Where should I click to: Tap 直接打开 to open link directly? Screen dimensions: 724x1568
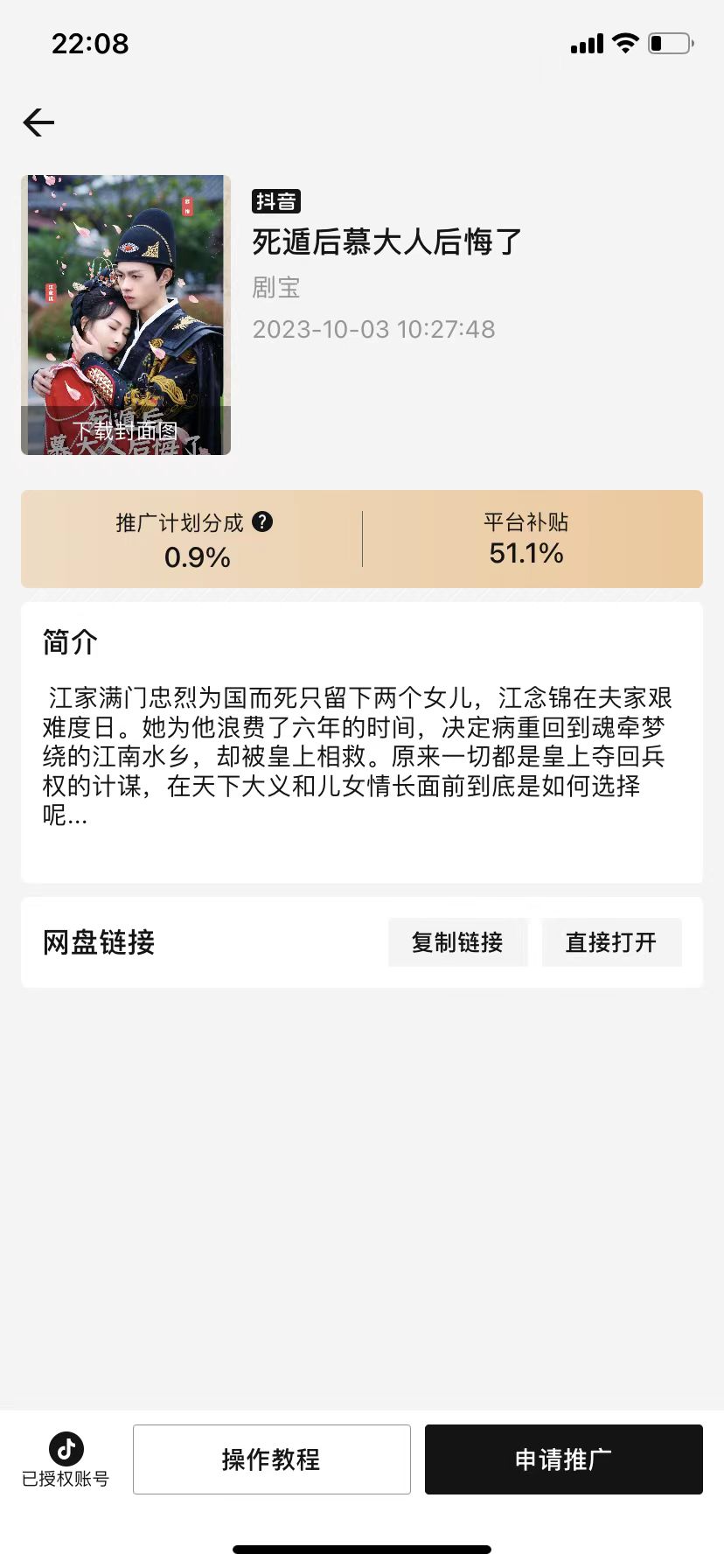point(611,942)
